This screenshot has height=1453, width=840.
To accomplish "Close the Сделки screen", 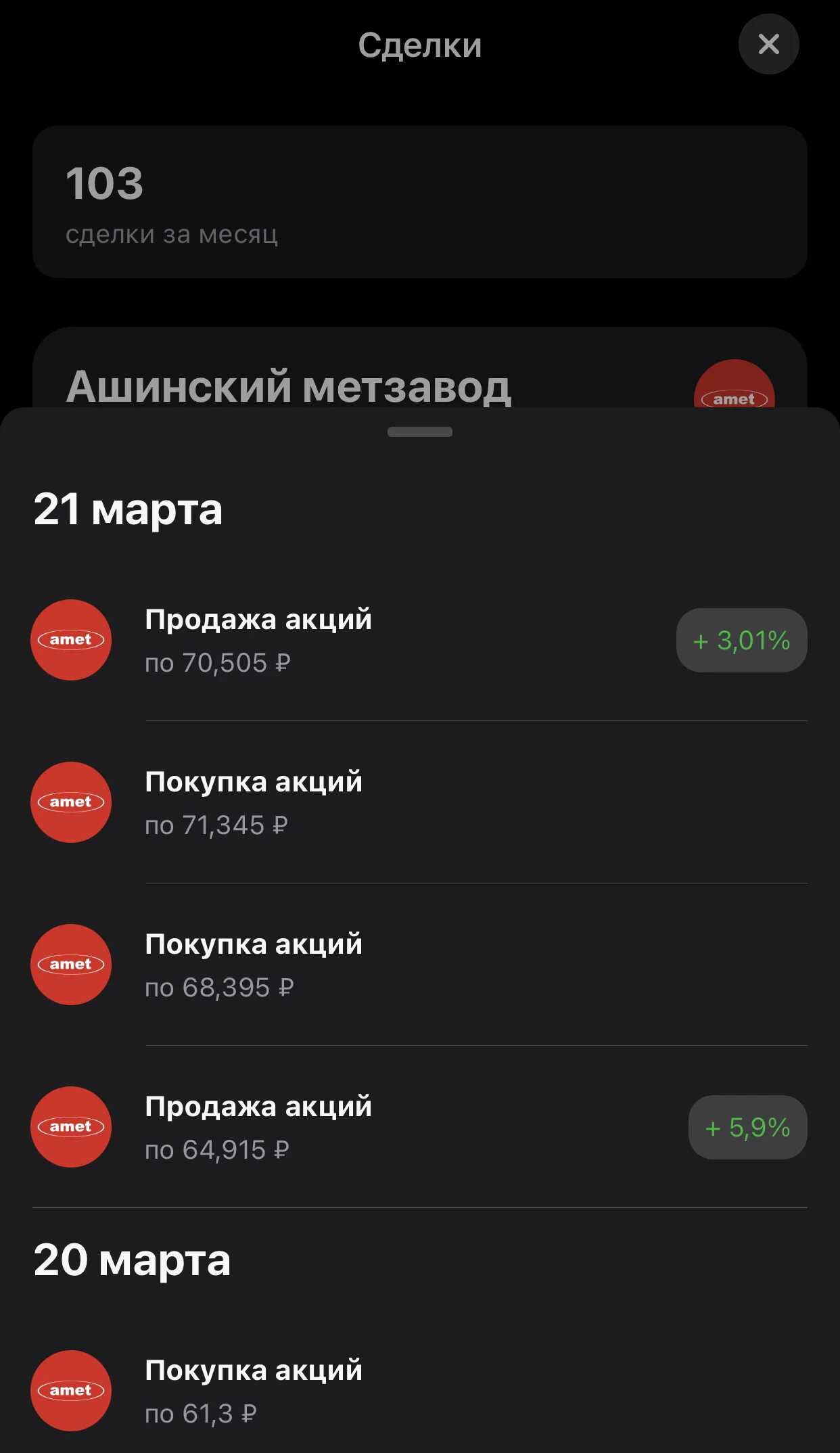I will coord(768,45).
